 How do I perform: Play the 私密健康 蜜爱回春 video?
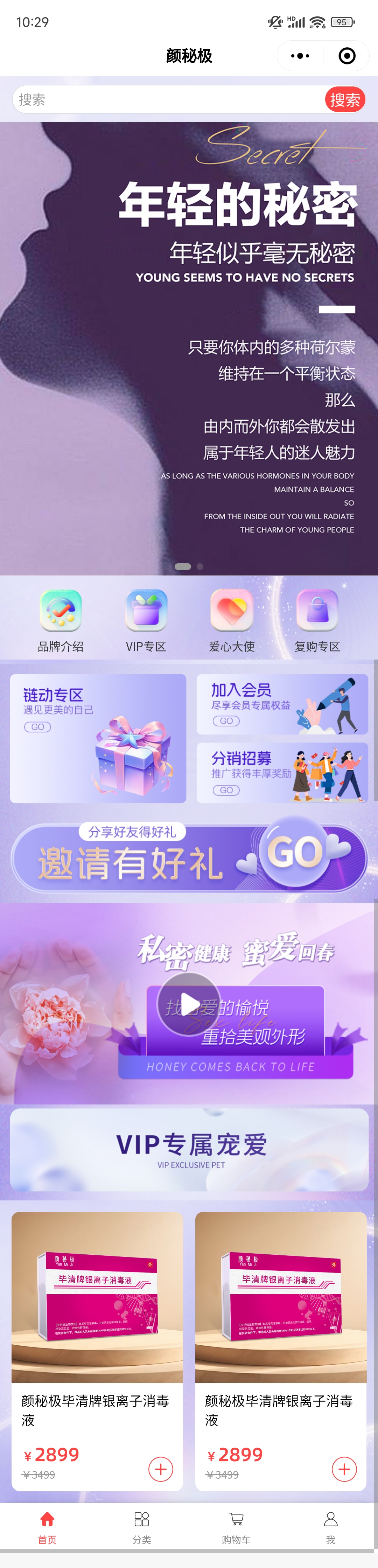(189, 1003)
